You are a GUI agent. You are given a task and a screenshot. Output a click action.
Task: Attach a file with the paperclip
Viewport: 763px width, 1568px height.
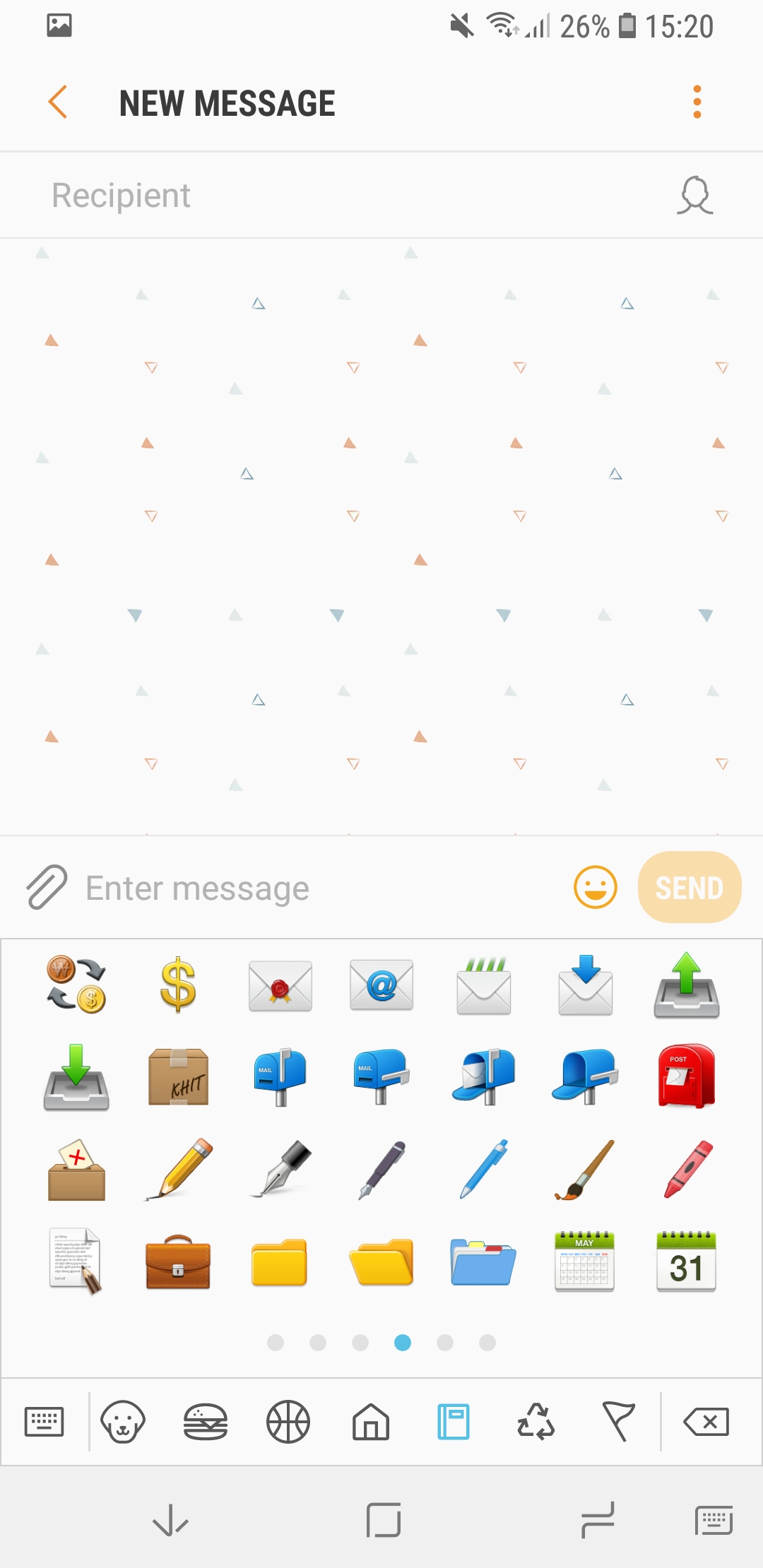(x=47, y=887)
